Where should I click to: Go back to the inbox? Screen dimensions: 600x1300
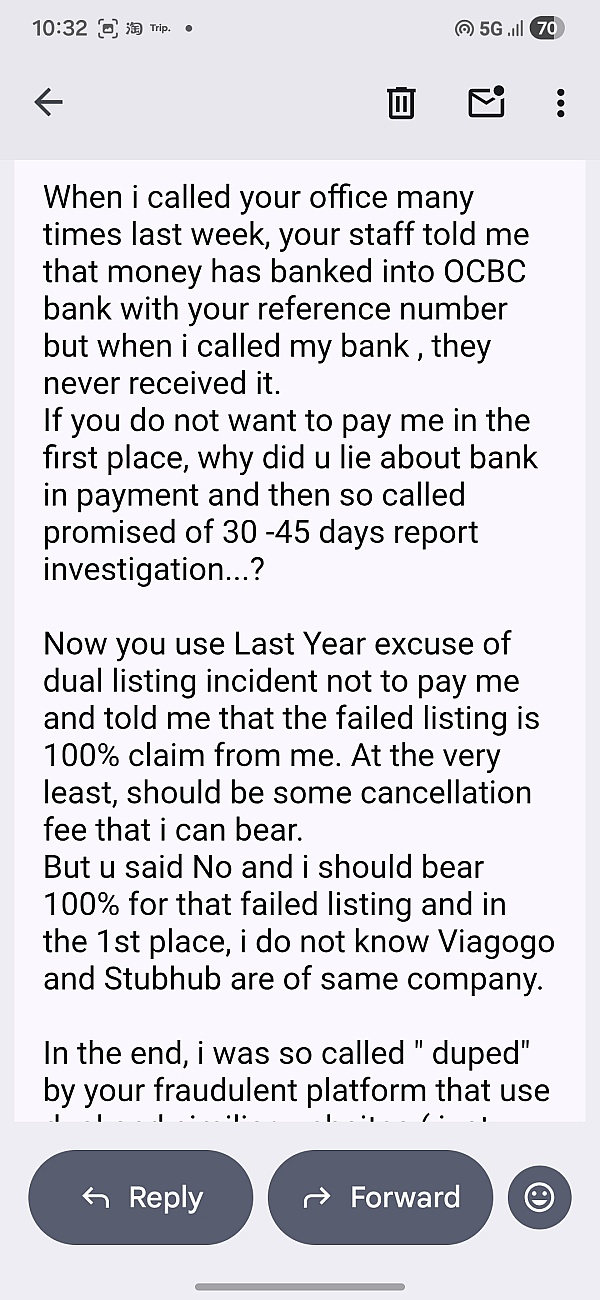[48, 102]
